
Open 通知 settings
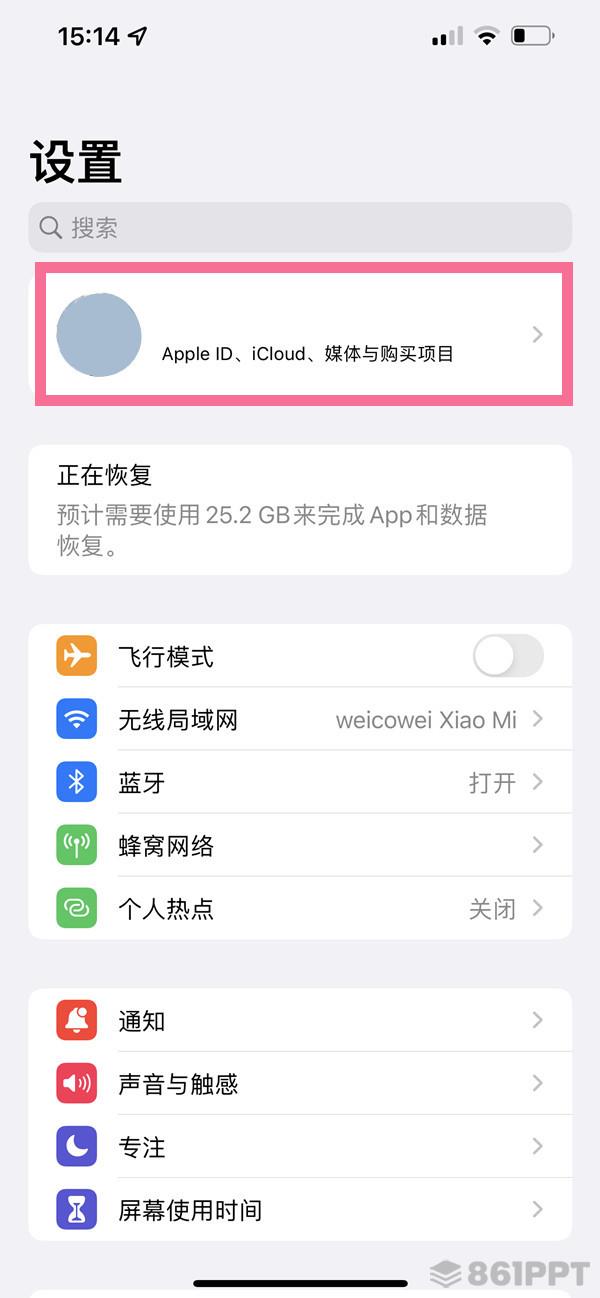pyautogui.click(x=300, y=1020)
